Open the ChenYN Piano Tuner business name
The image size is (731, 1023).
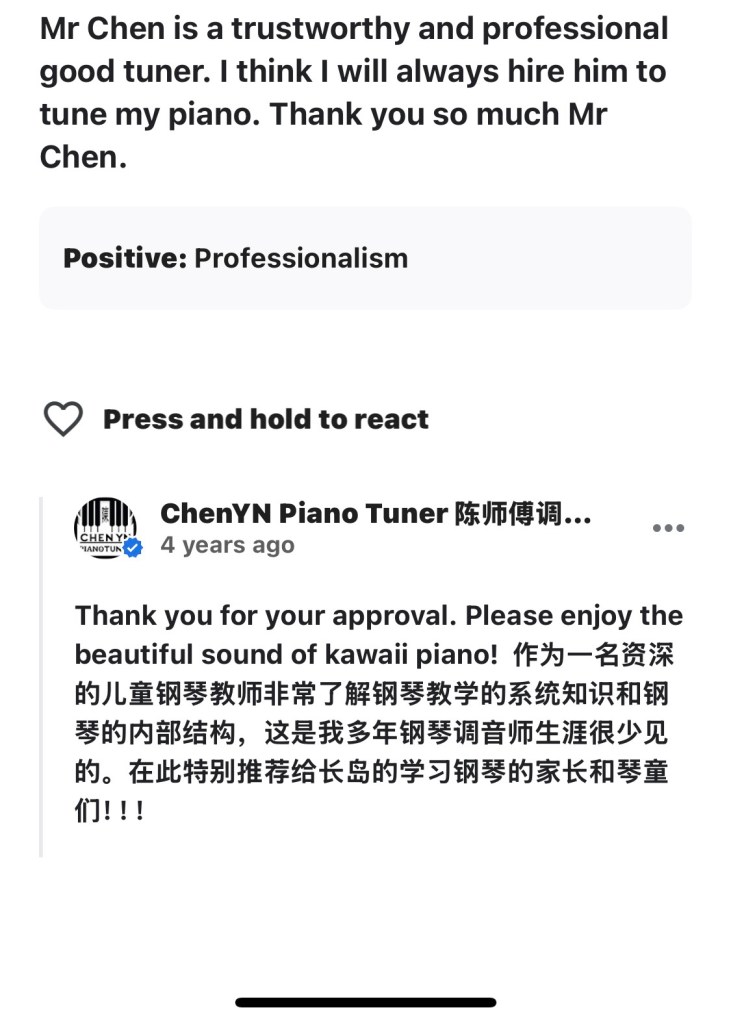375,514
